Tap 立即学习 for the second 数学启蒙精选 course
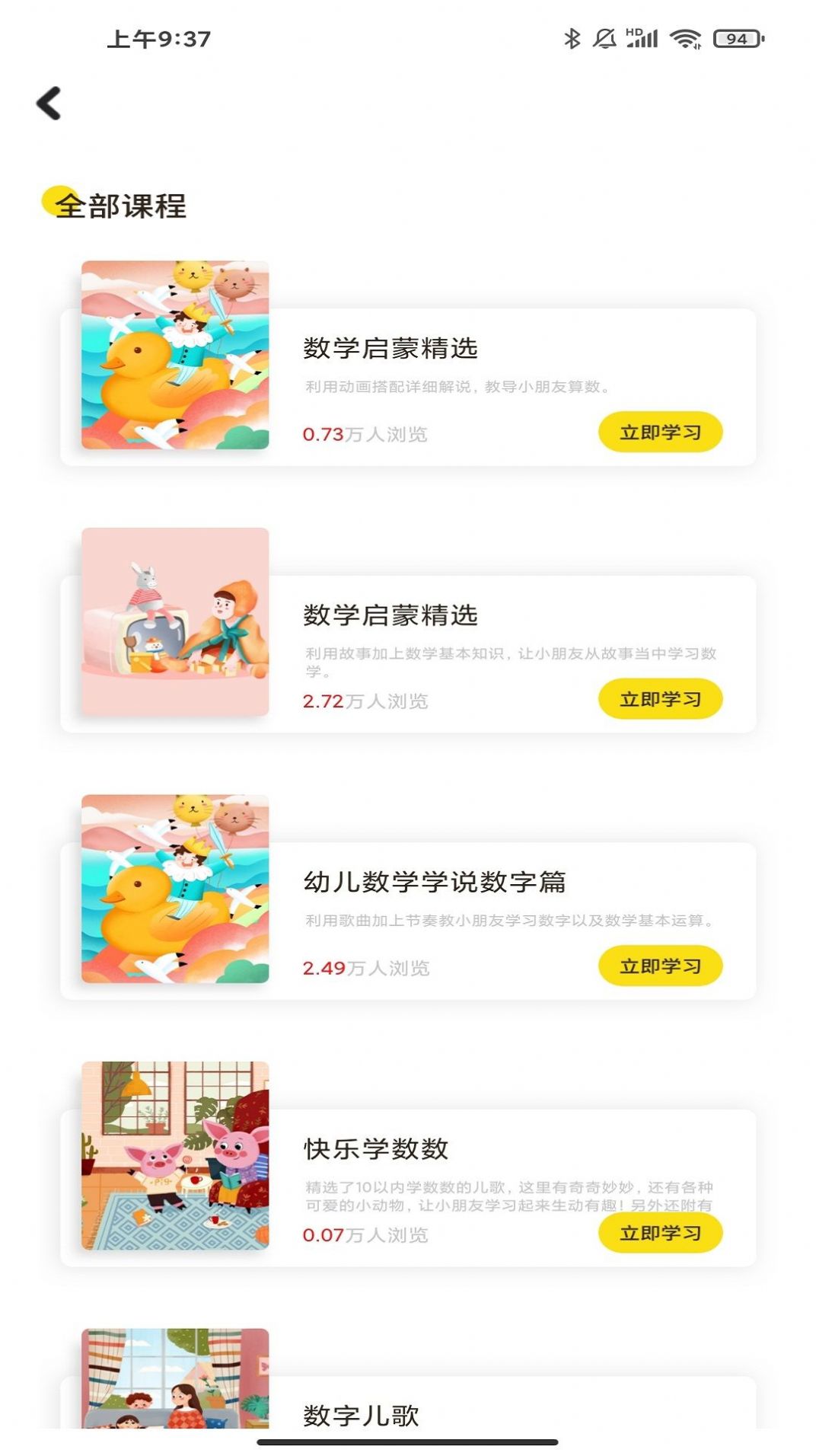Viewport: 816px width, 1456px height. [x=659, y=697]
